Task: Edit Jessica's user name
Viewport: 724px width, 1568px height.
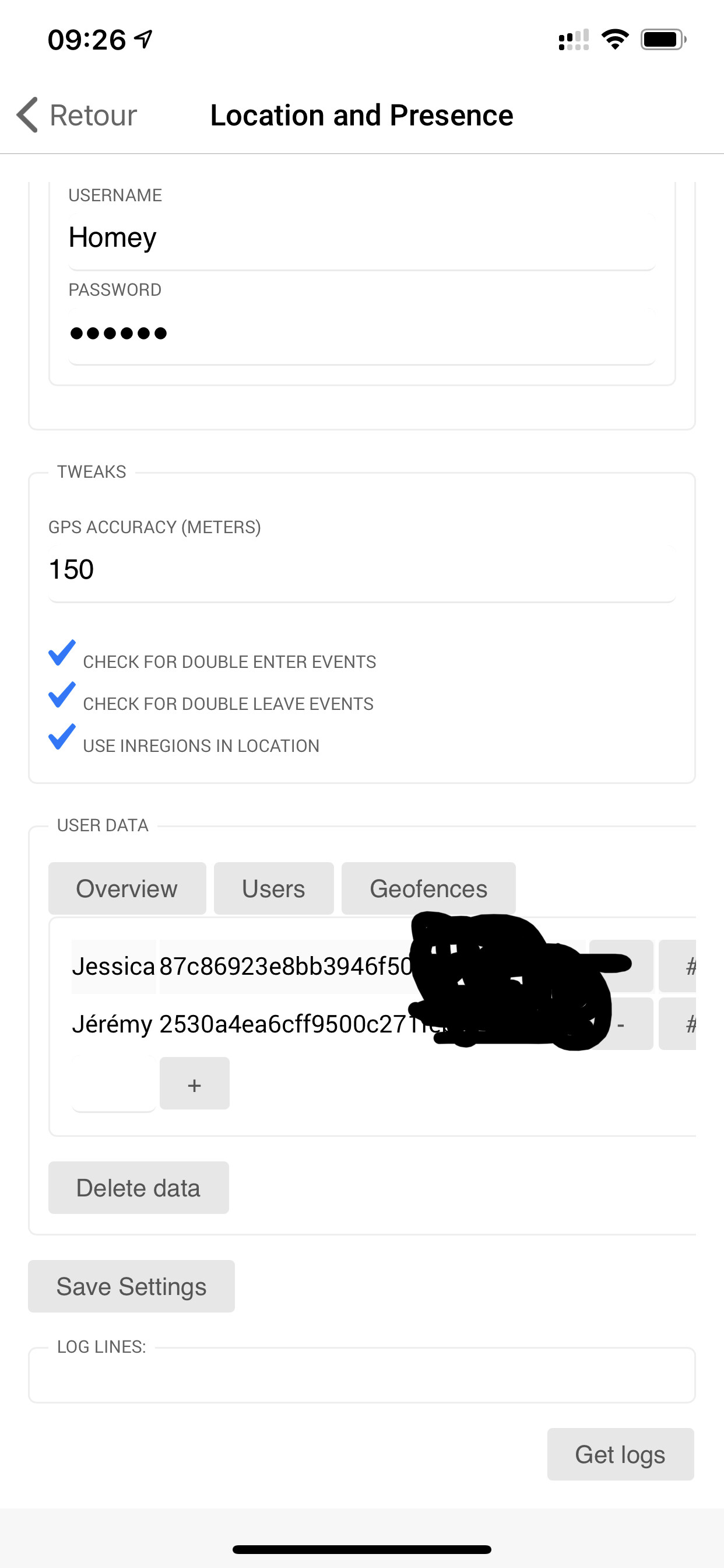Action: pyautogui.click(x=113, y=966)
